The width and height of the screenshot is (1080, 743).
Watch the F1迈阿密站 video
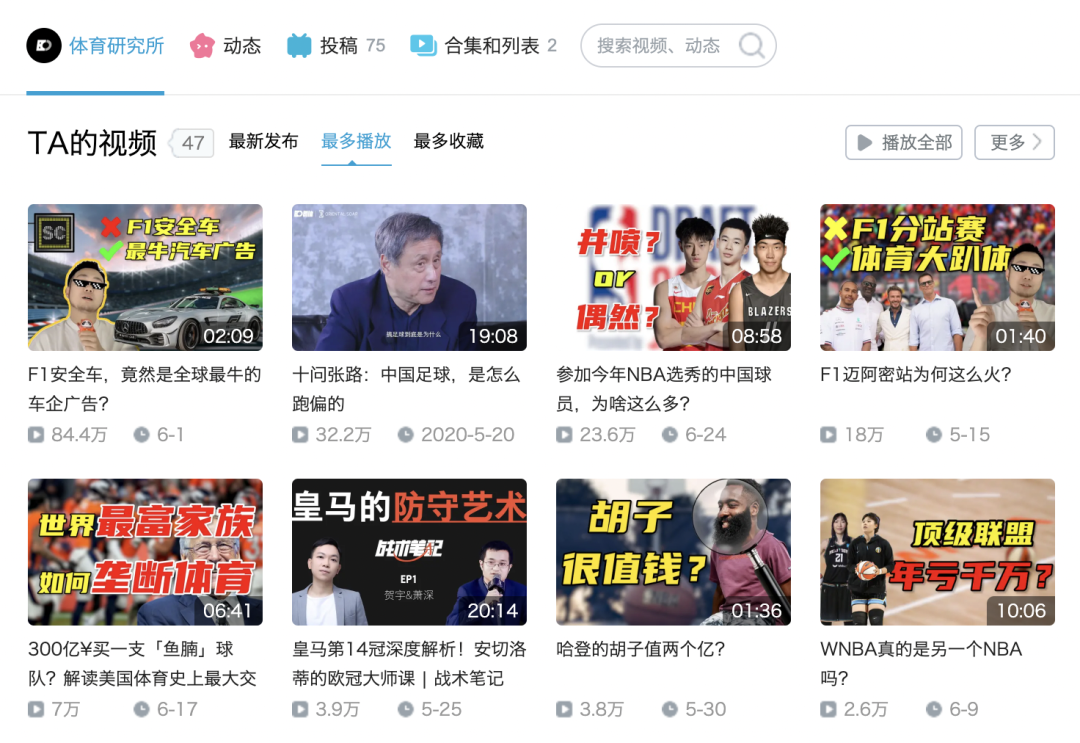tap(937, 278)
